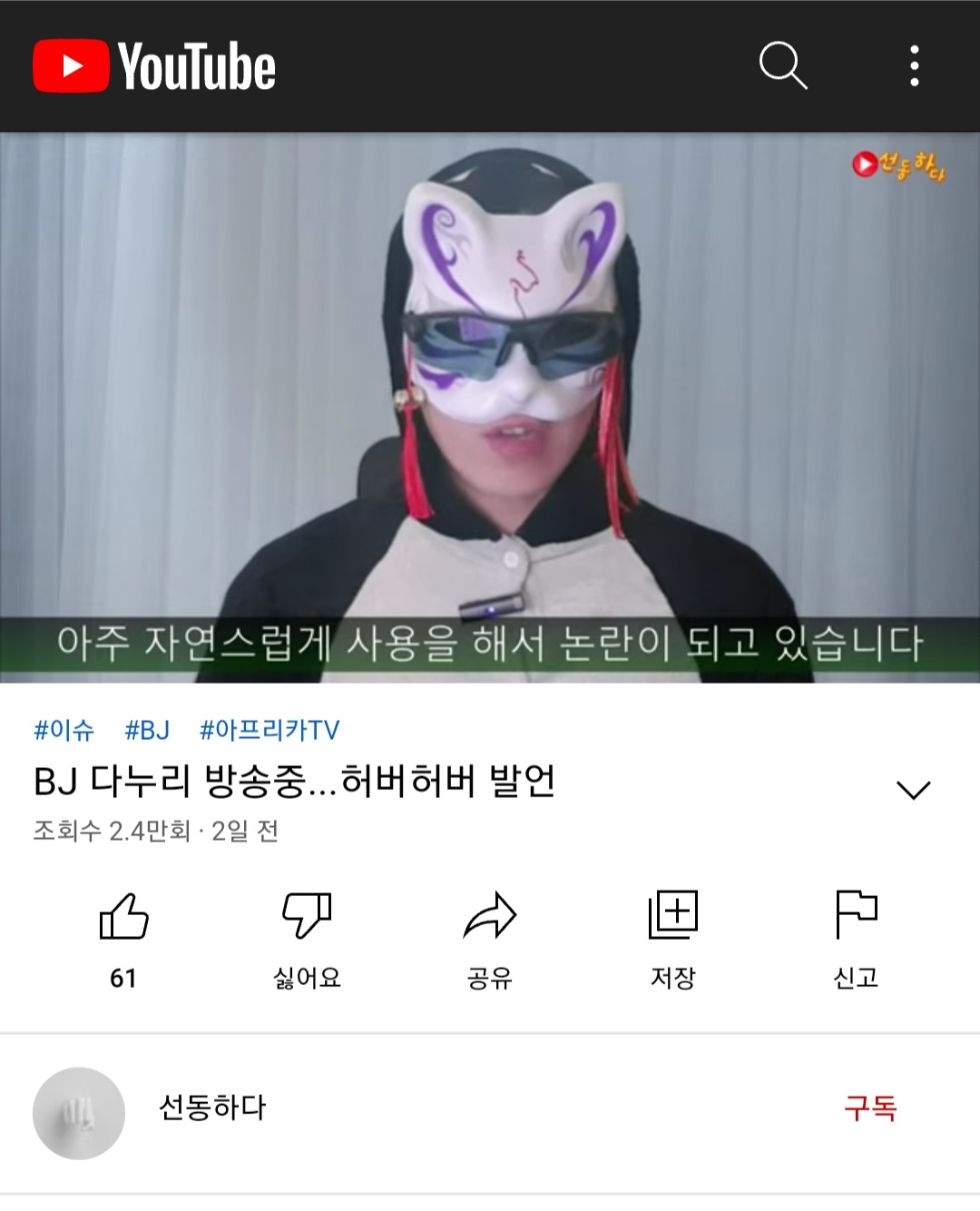The image size is (980, 1211).
Task: Report the video via 신고
Action: pos(856,917)
